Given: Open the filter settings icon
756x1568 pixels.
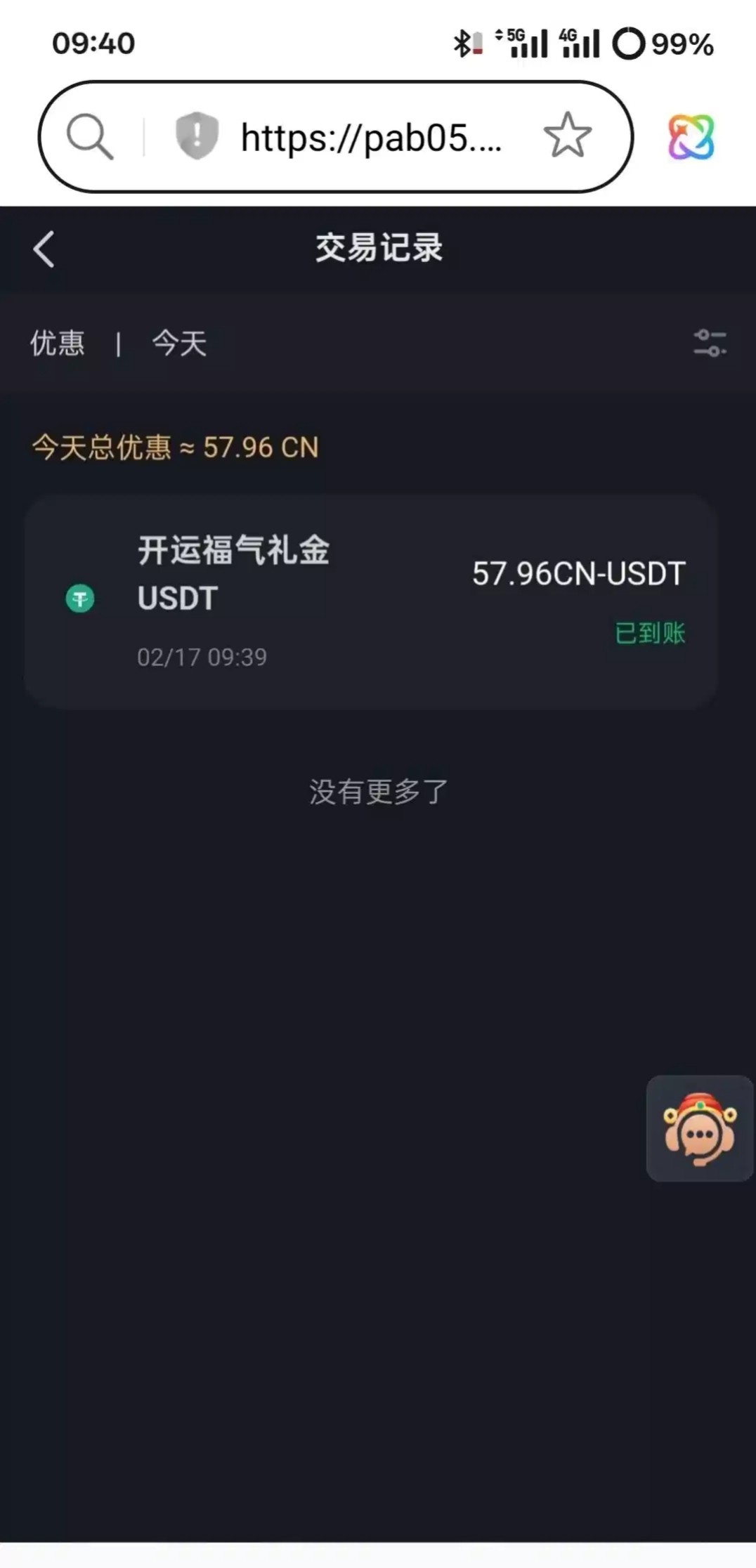Looking at the screenshot, I should tap(709, 343).
